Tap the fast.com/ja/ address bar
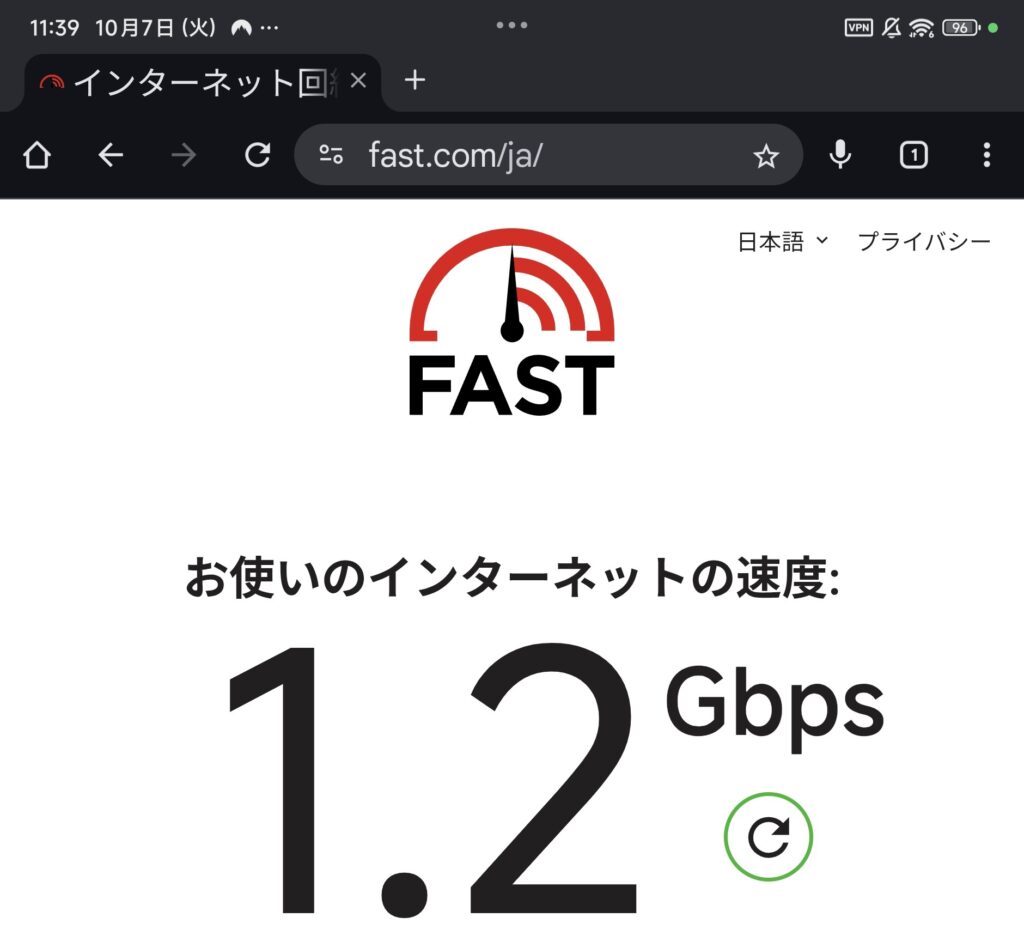1024x948 pixels. (540, 155)
